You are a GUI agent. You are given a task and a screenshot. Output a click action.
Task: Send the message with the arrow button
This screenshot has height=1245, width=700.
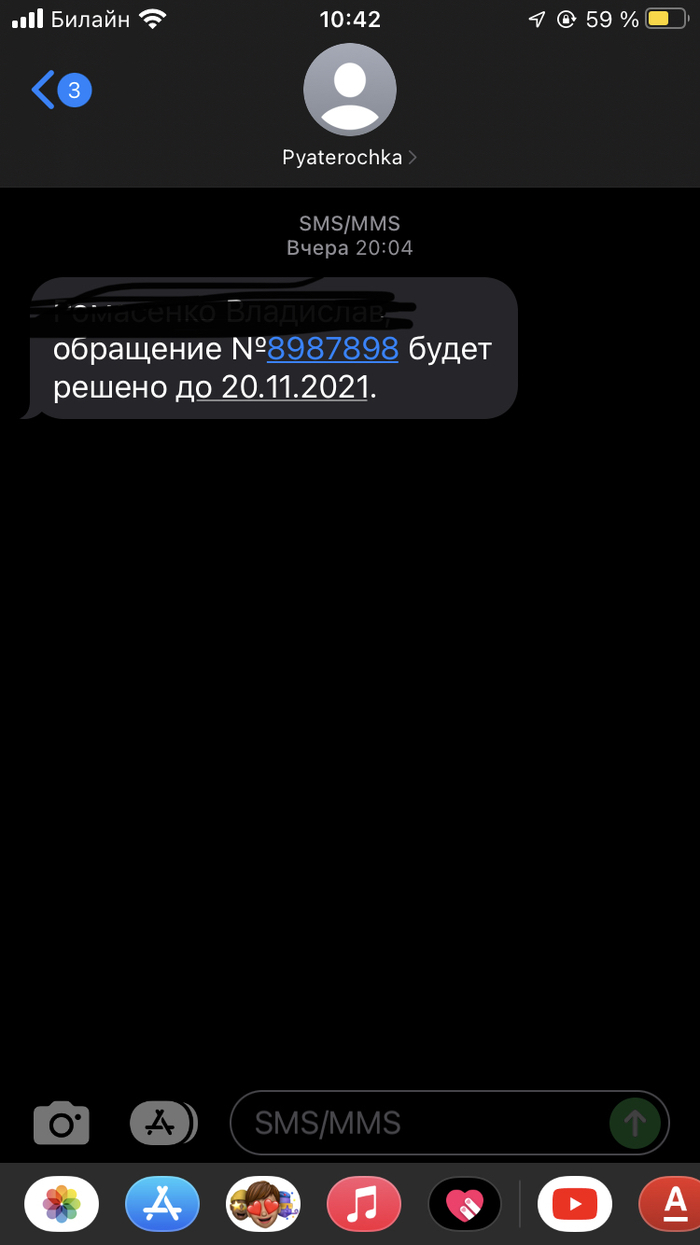634,1123
